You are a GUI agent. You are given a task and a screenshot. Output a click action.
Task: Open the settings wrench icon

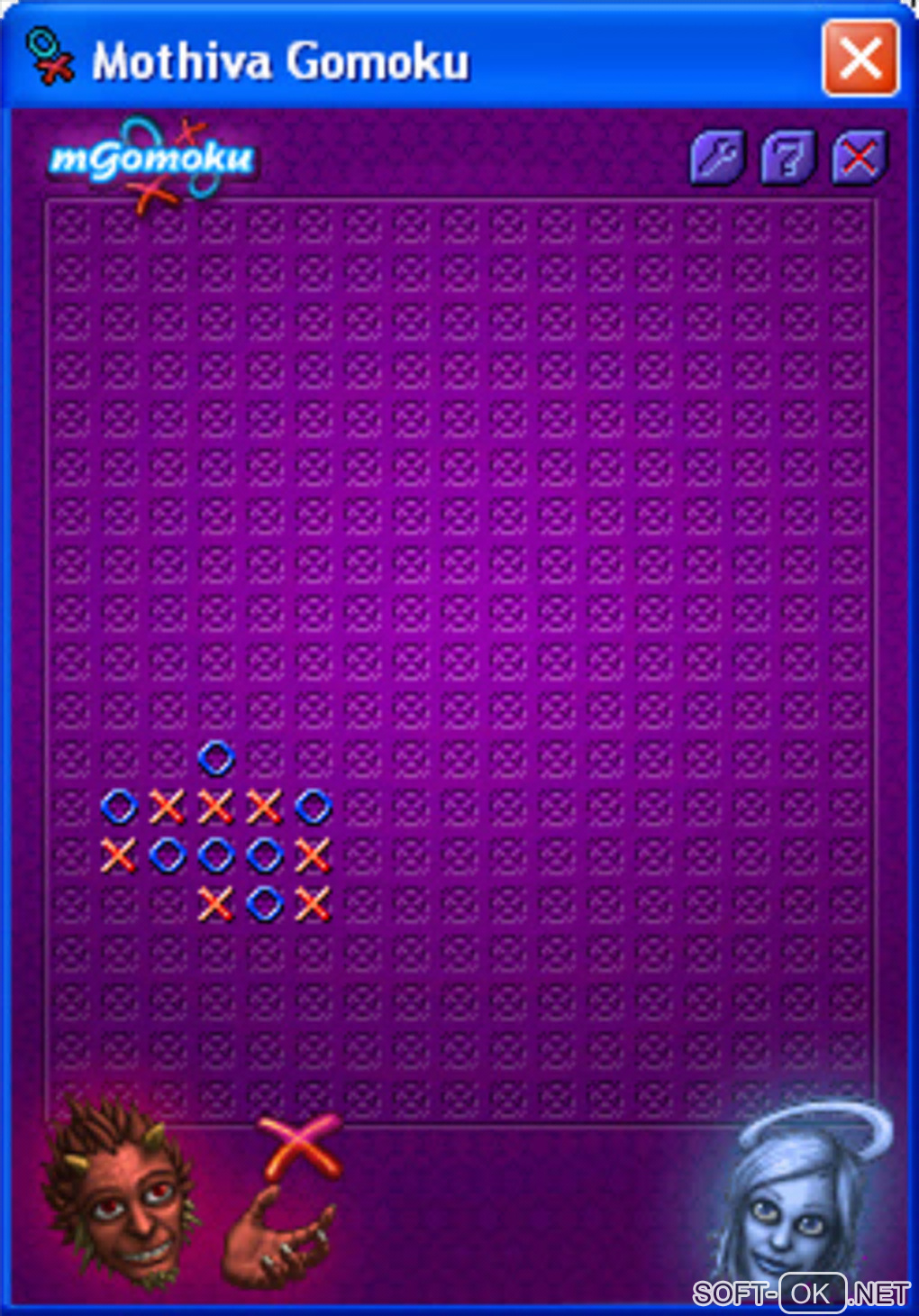[x=718, y=158]
